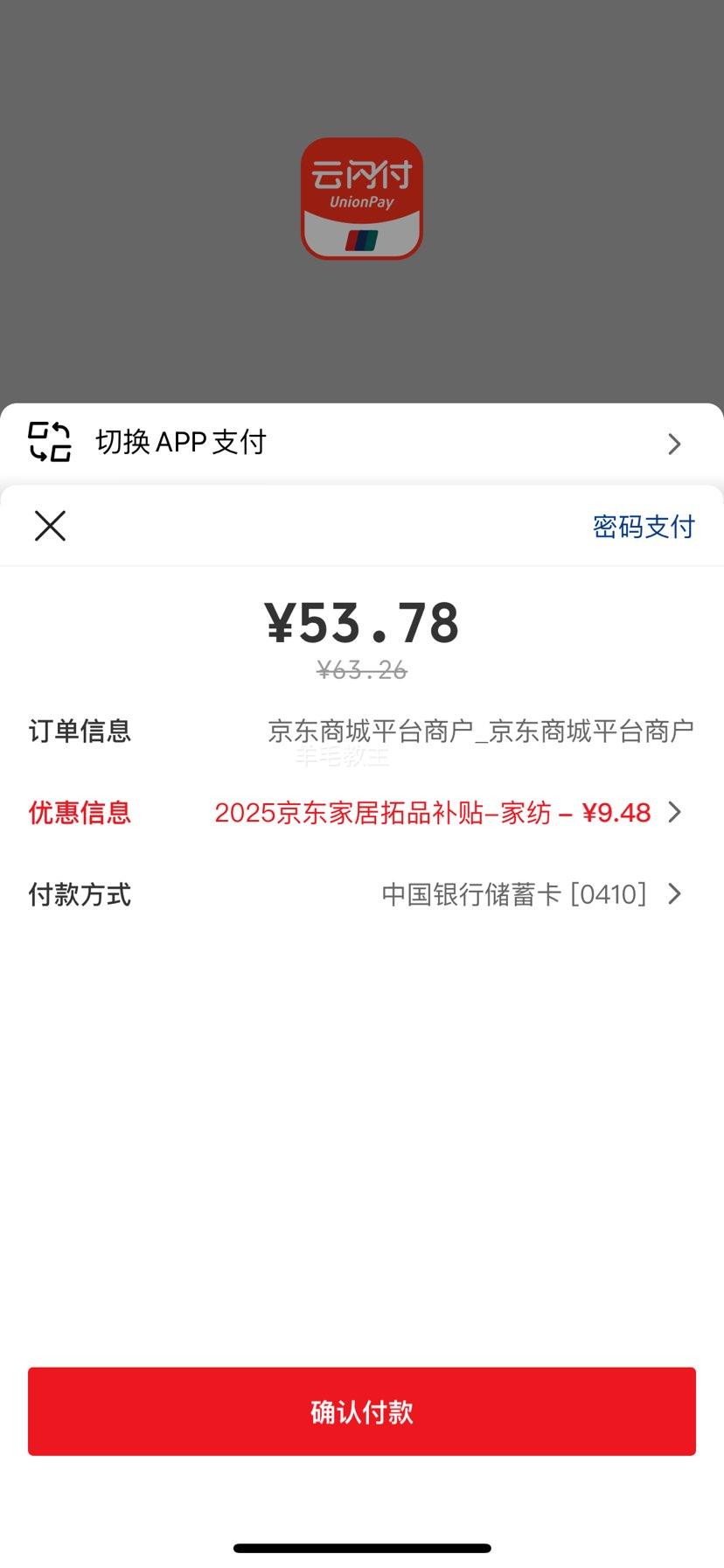The width and height of the screenshot is (724, 1568).
Task: Select 中国银行储蓄卡 [0410] payment method
Action: [x=514, y=894]
